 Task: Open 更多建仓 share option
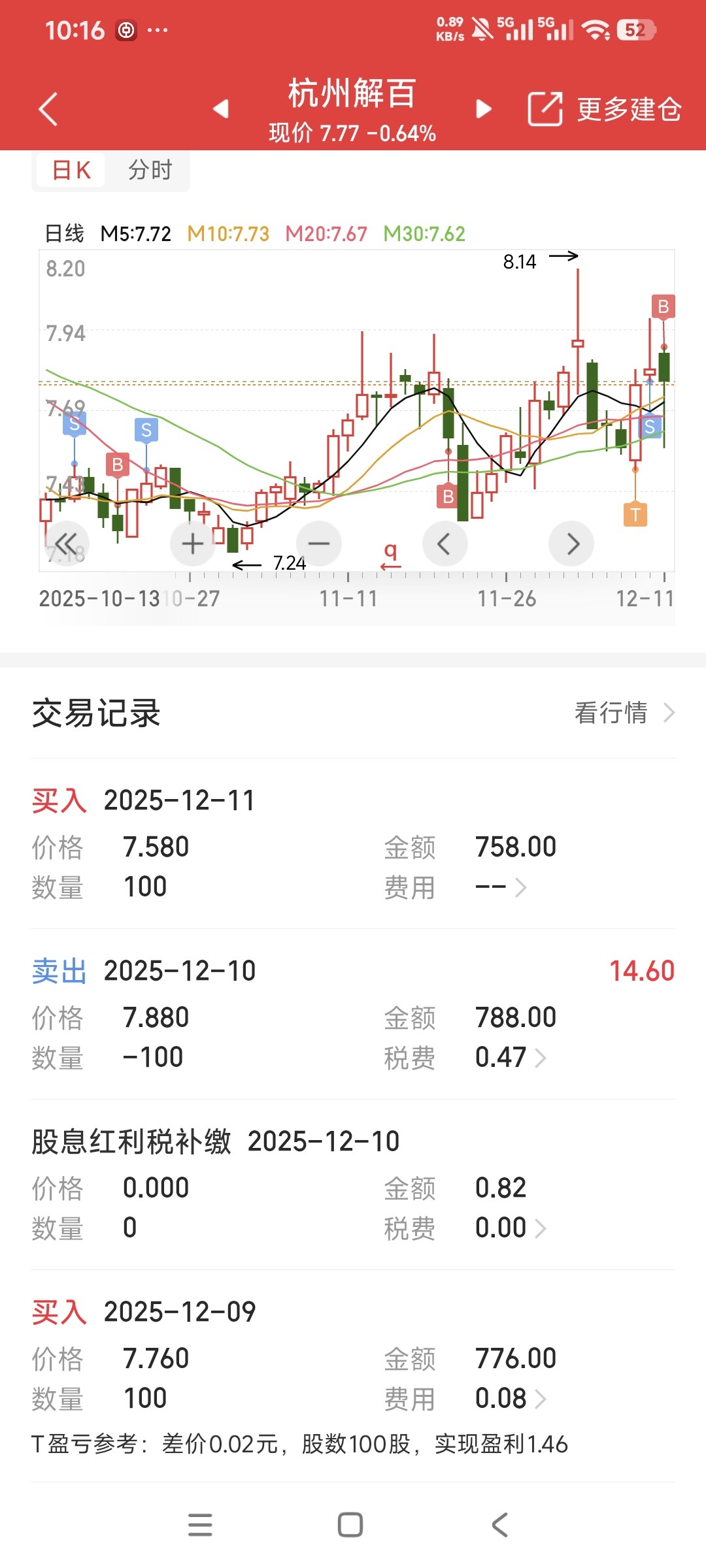(x=605, y=109)
